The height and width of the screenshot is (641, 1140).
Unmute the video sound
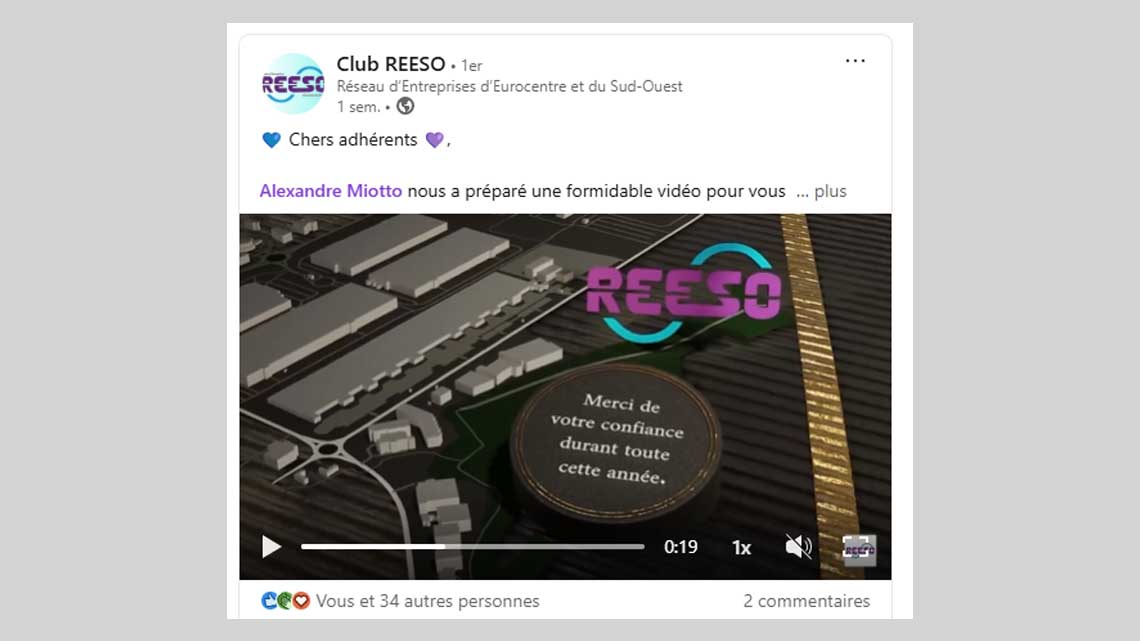(798, 547)
